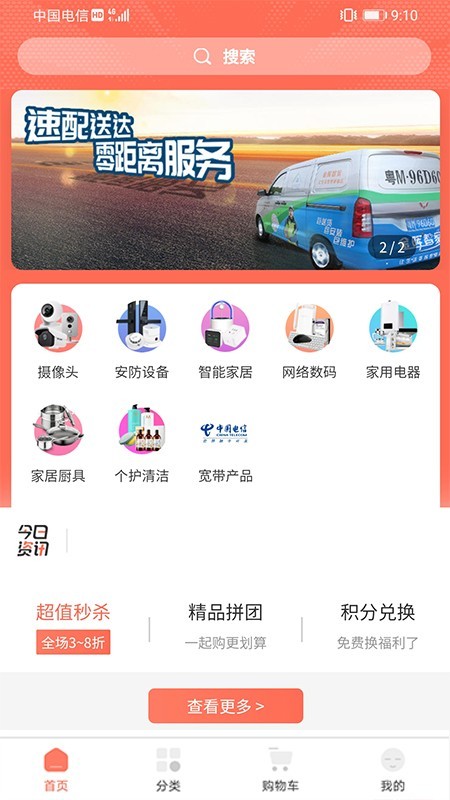Image resolution: width=450 pixels, height=800 pixels.
Task: Browse the 安防设备 category
Action: click(x=142, y=341)
